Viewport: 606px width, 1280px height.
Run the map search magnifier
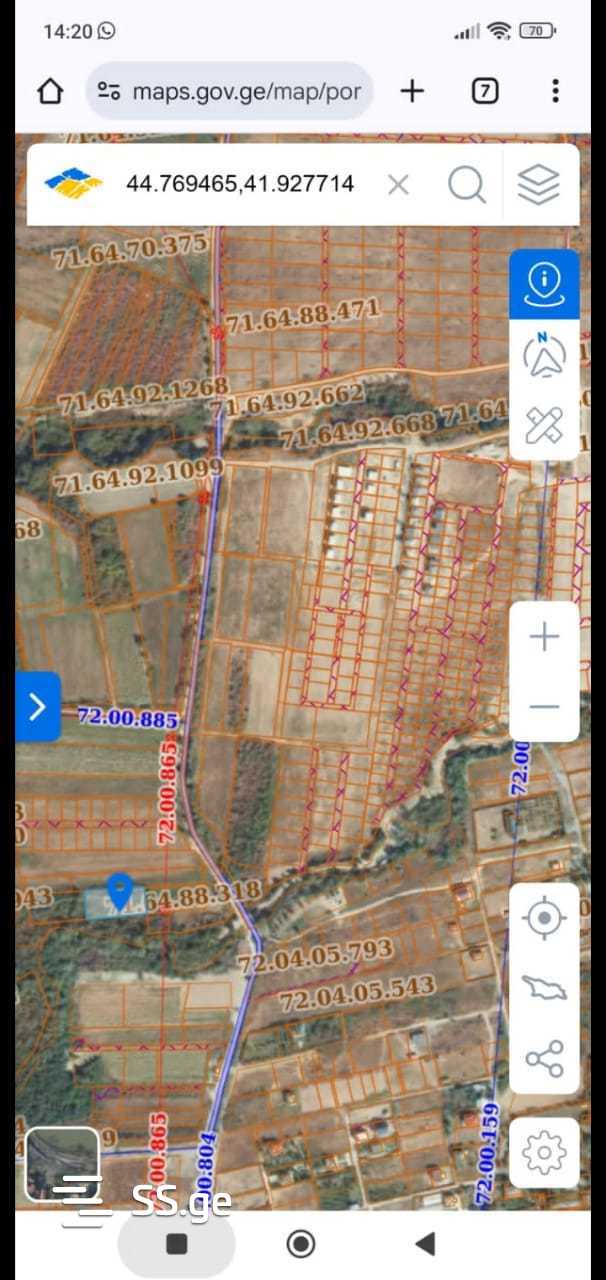coord(467,184)
